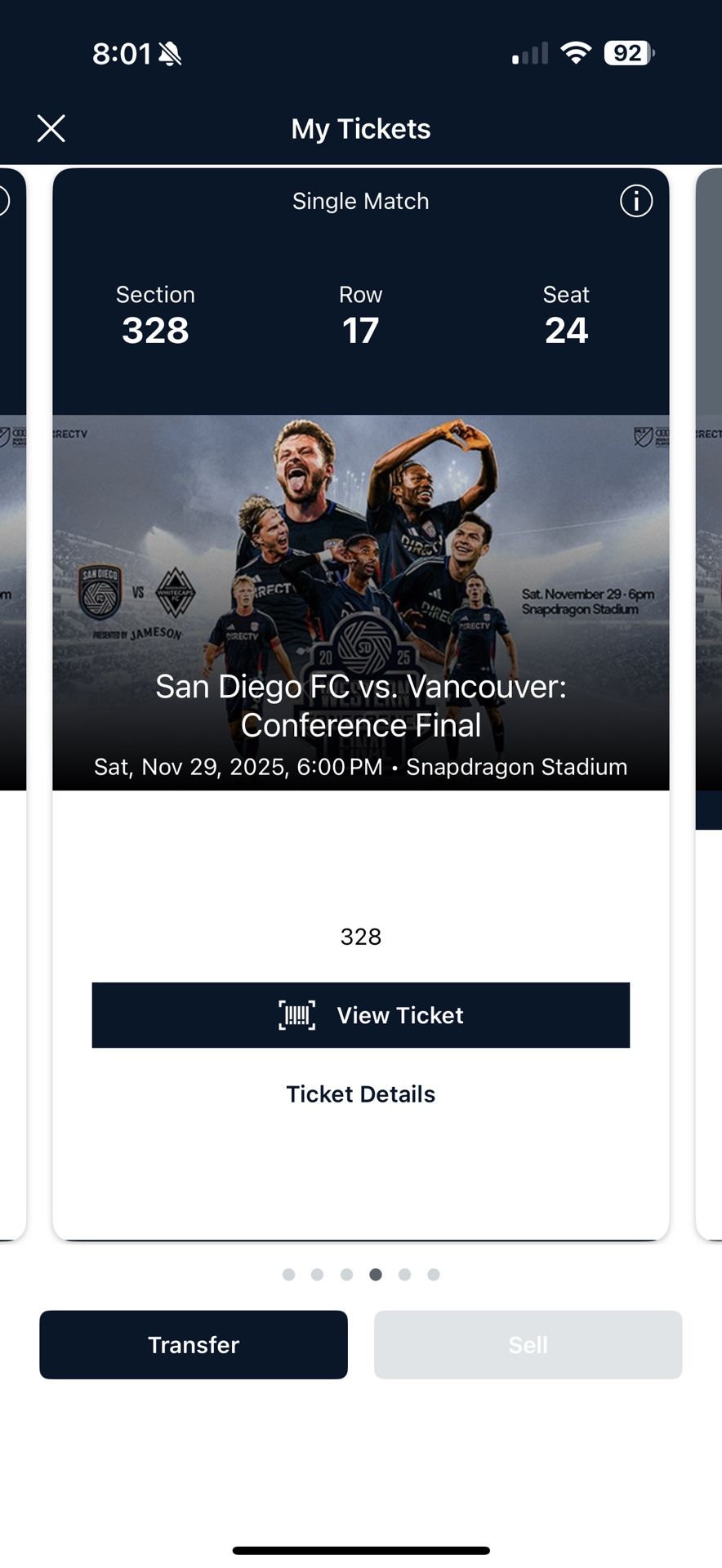Image resolution: width=722 pixels, height=1568 pixels.
Task: Tap the grayed-out Sell button
Action: 528,1345
